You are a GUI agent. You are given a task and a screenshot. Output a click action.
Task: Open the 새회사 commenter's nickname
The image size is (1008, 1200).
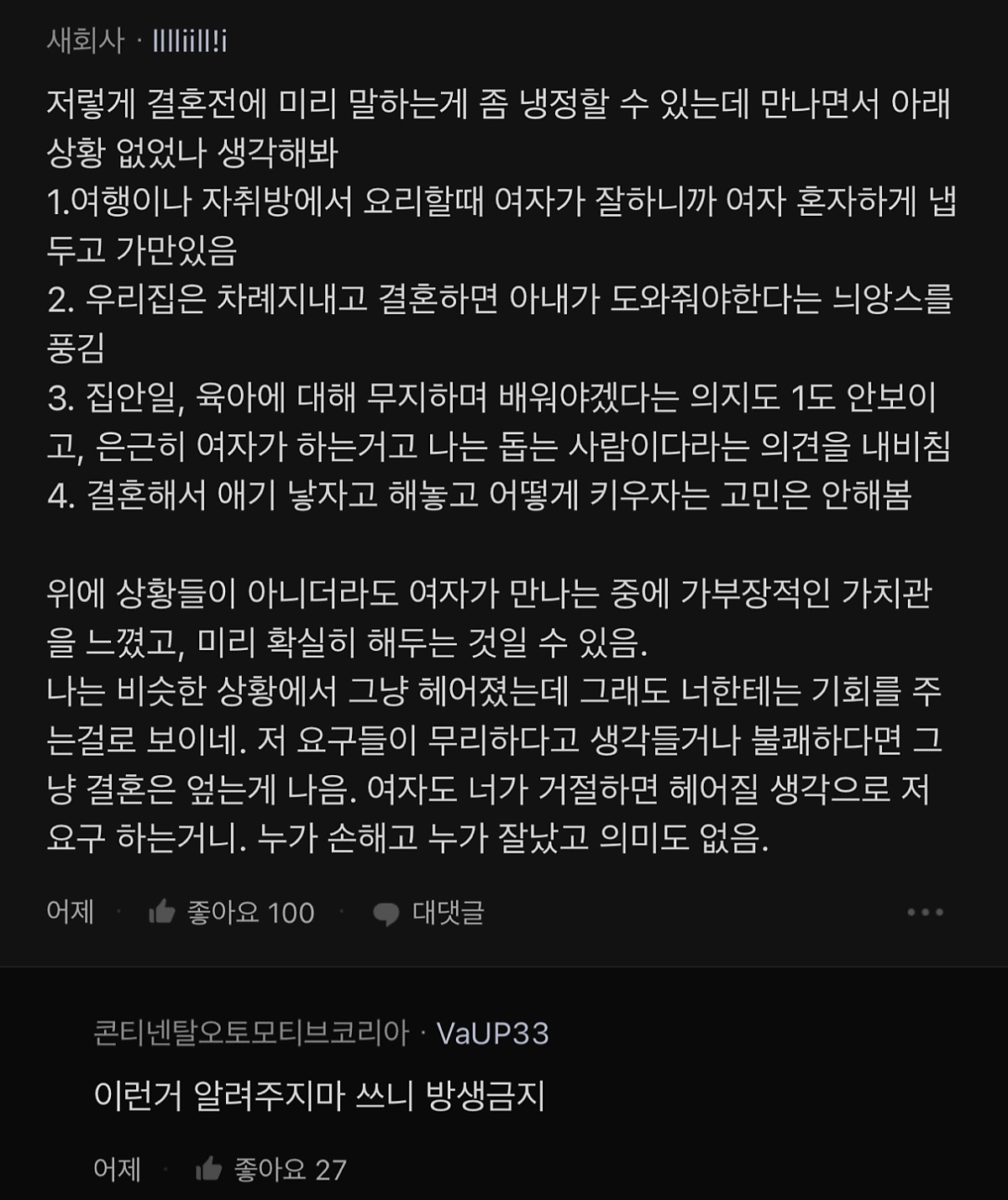(190, 40)
